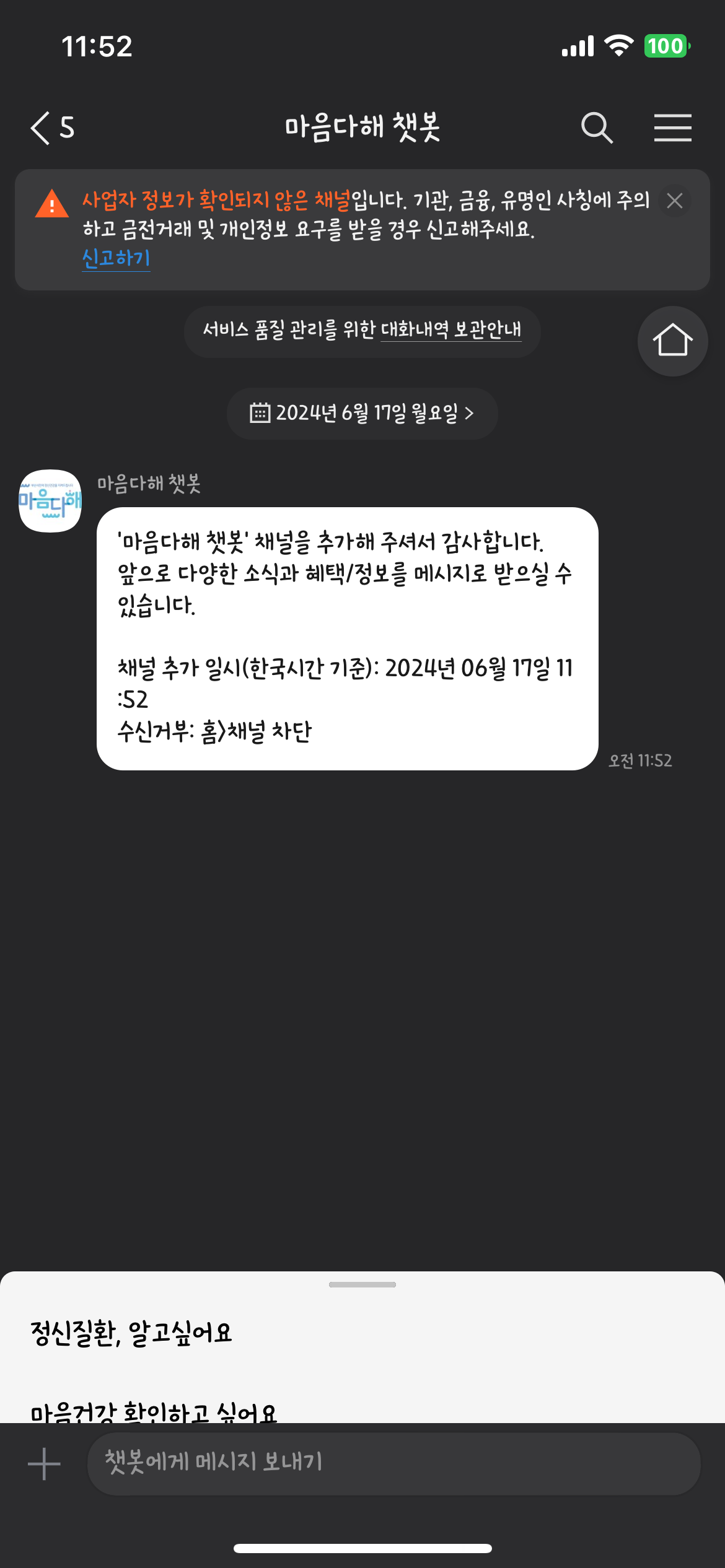Dismiss the unverified channel warning banner
725x1568 pixels.
[x=674, y=201]
